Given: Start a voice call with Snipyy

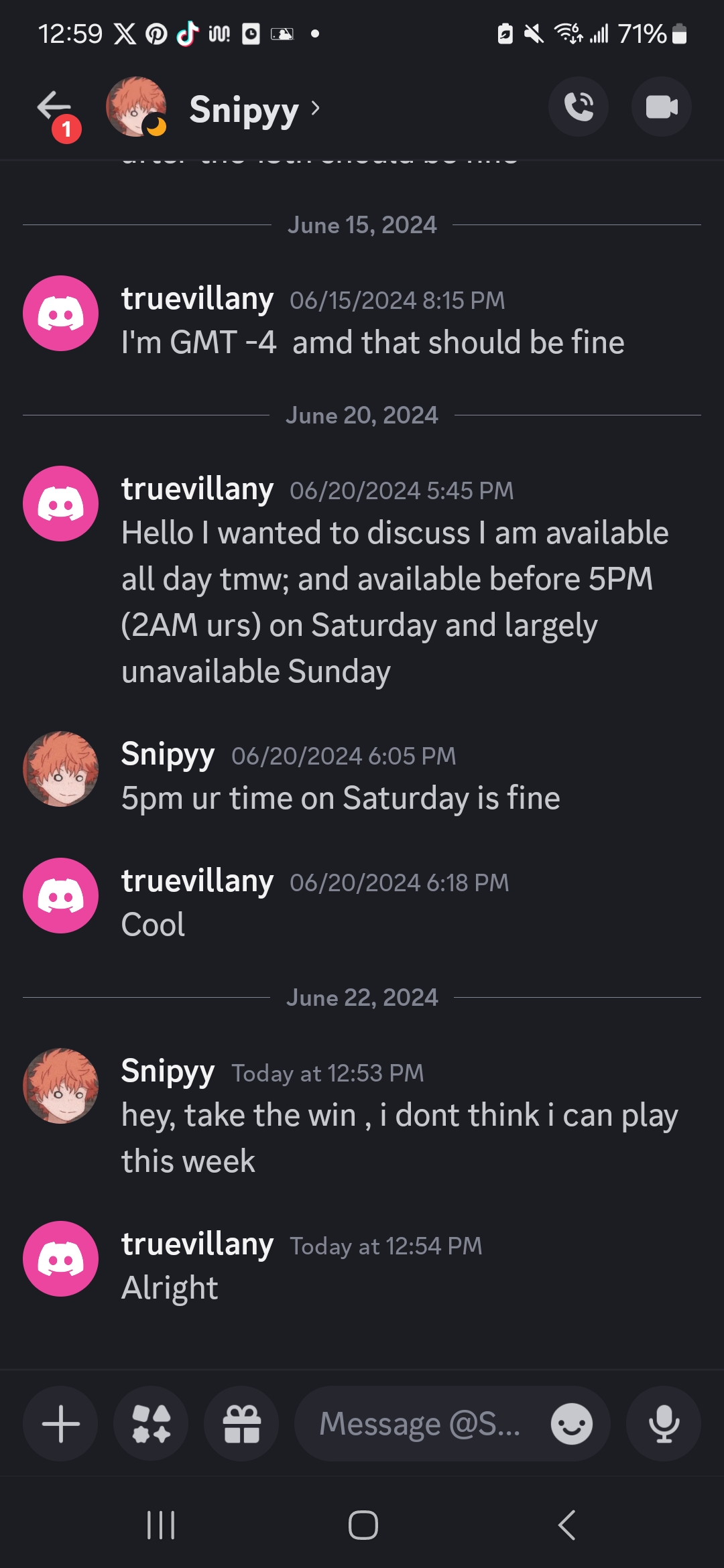Looking at the screenshot, I should (579, 107).
